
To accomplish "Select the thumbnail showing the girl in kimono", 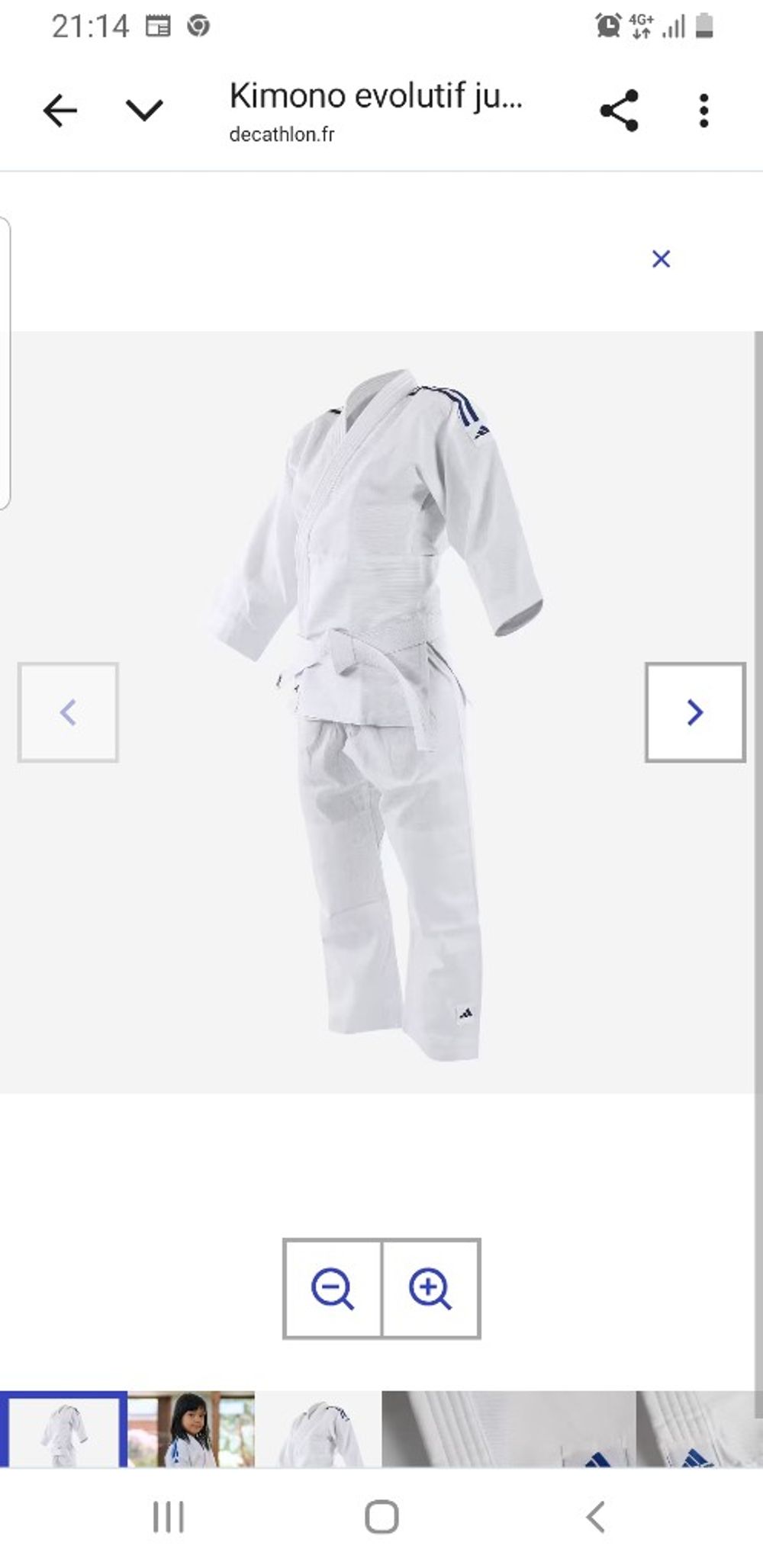I will (191, 1429).
